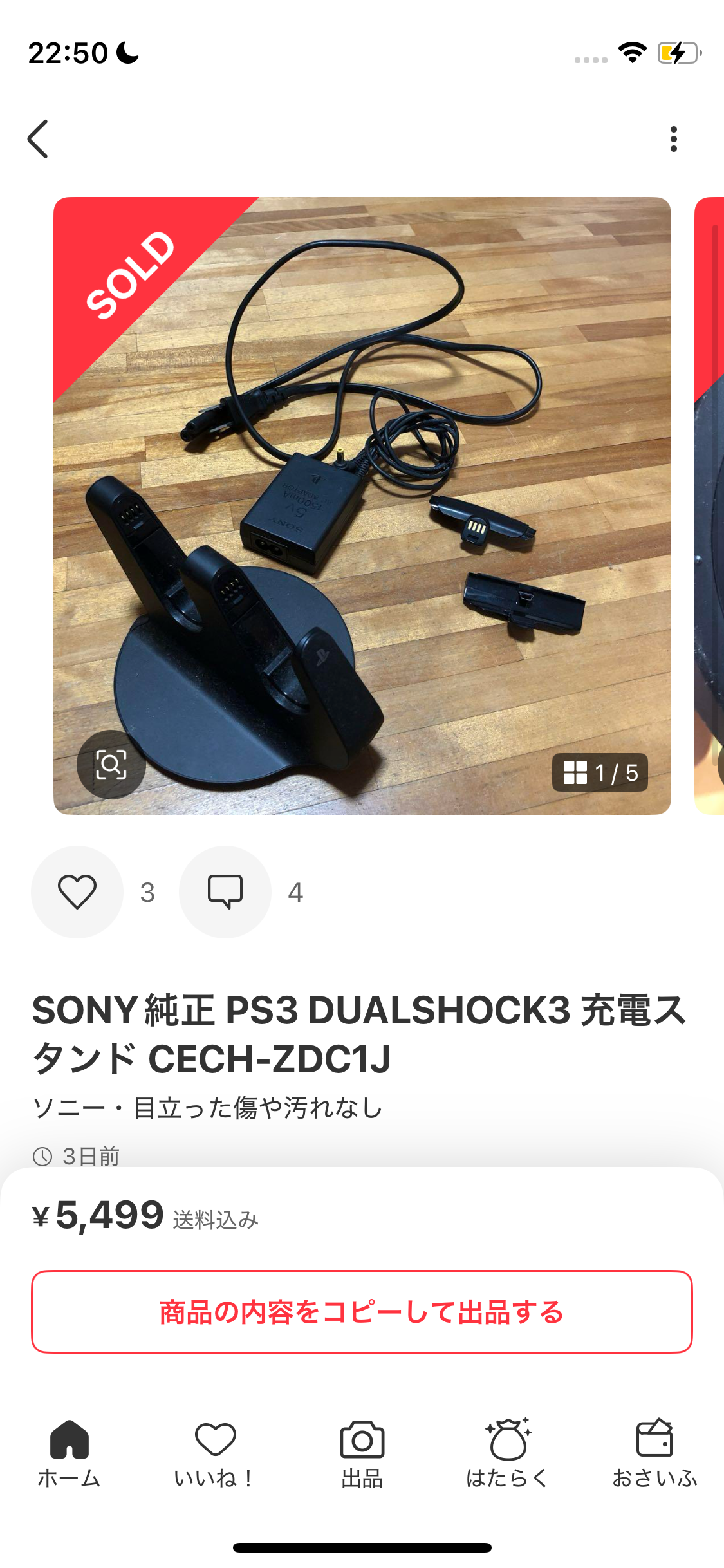
Task: Open the three-dot overflow menu
Action: tap(673, 139)
